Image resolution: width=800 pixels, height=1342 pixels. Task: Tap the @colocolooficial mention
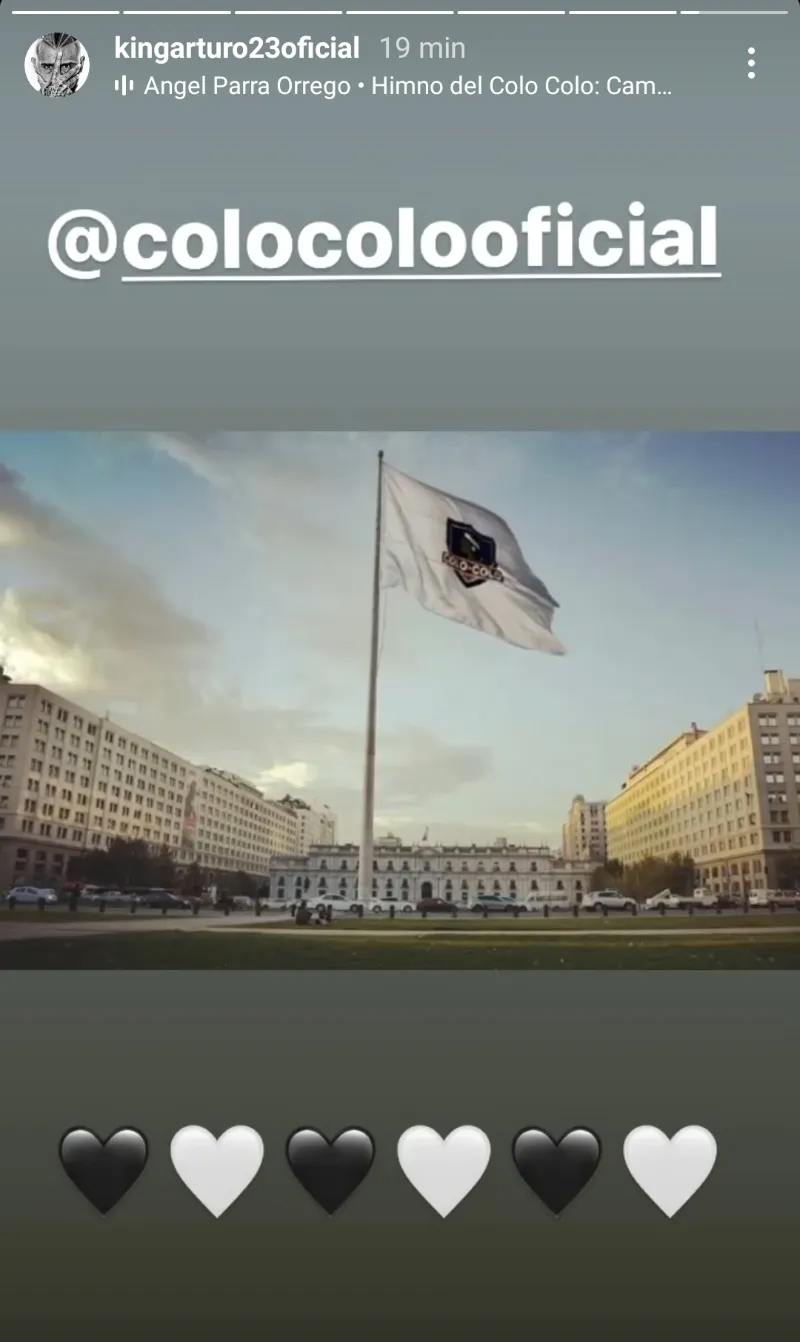(x=384, y=241)
